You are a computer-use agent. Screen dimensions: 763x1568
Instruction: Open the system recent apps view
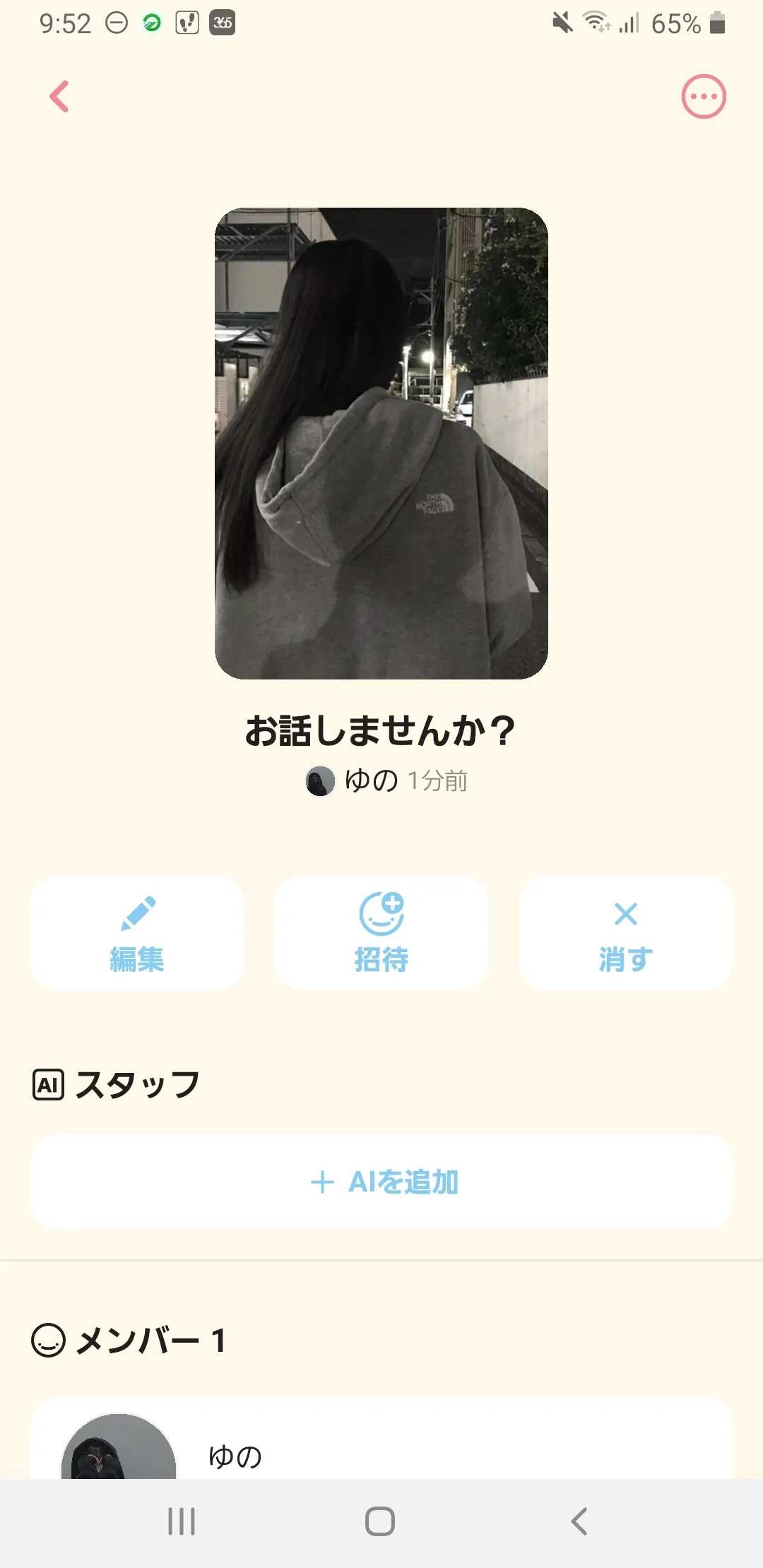pyautogui.click(x=182, y=1521)
